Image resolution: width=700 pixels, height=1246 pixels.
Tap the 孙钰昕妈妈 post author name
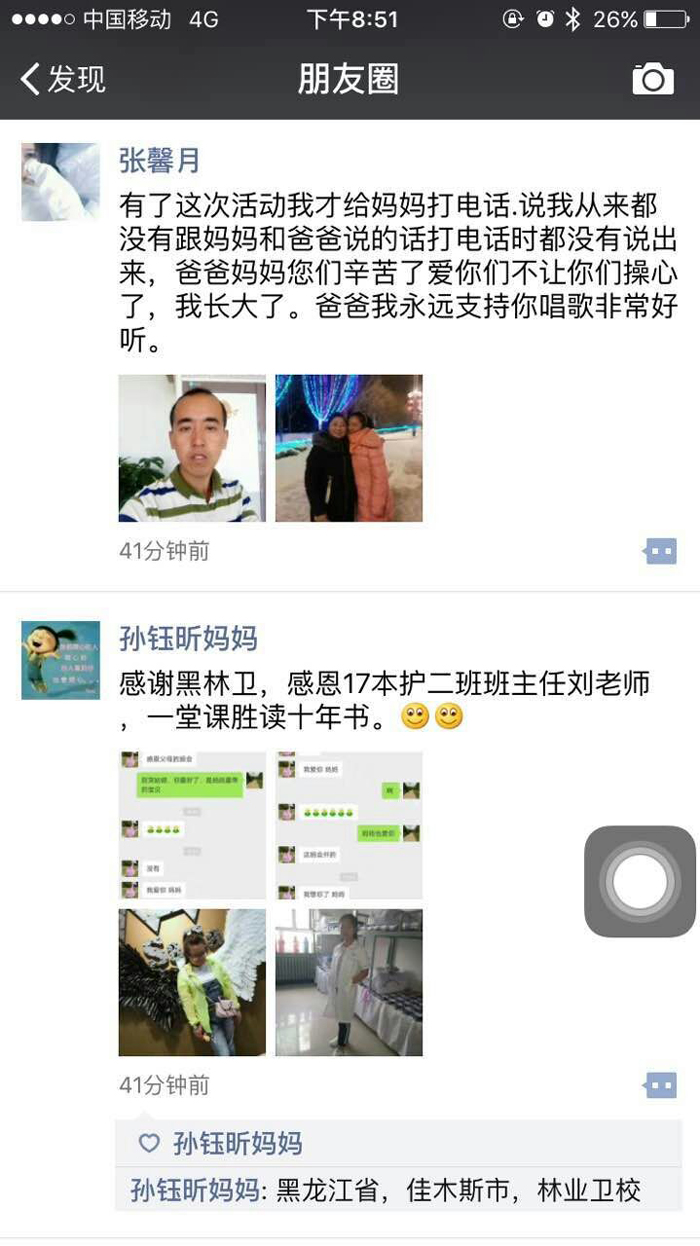click(x=188, y=638)
